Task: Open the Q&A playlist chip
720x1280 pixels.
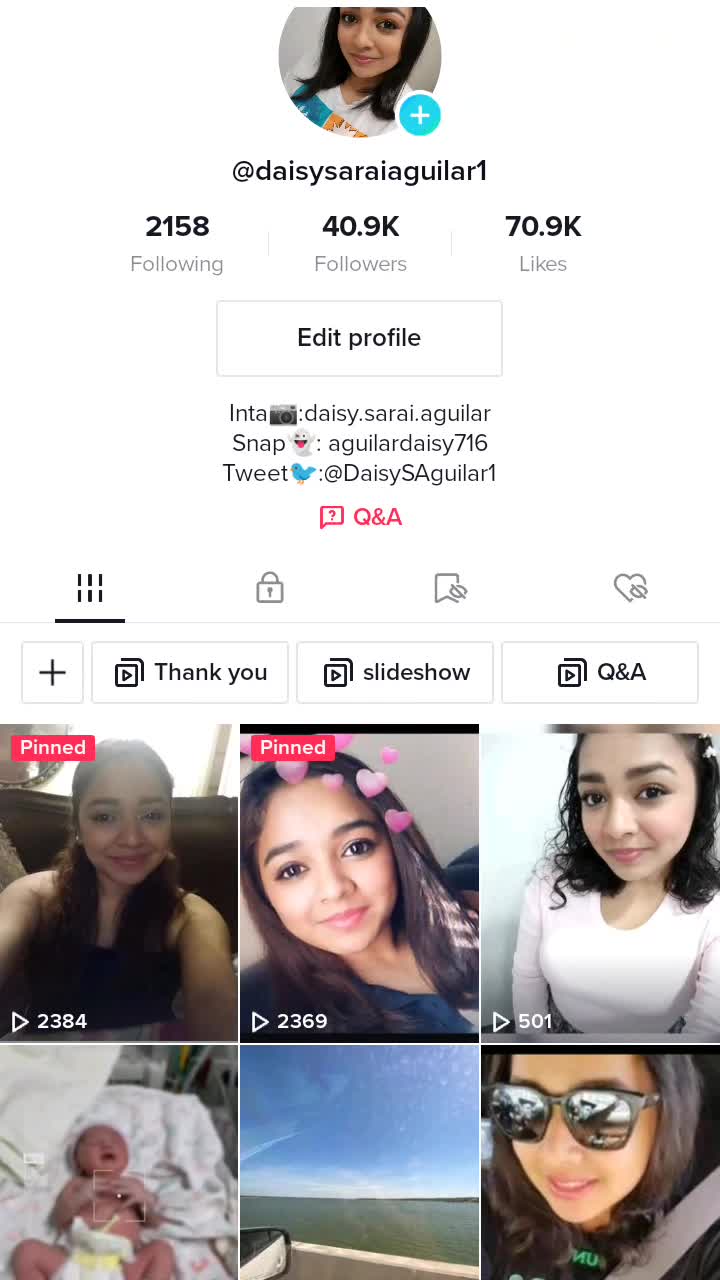Action: point(600,673)
